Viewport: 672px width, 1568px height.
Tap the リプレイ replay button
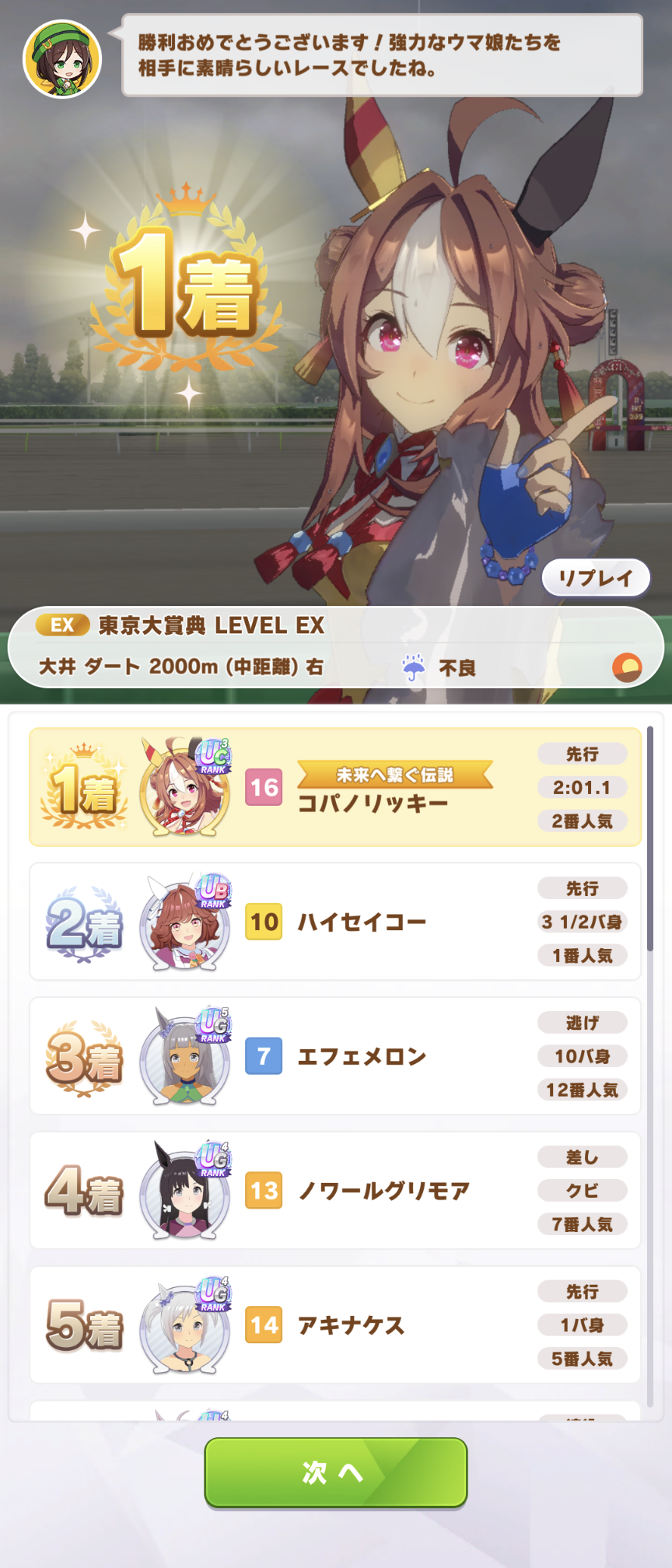pyautogui.click(x=596, y=579)
